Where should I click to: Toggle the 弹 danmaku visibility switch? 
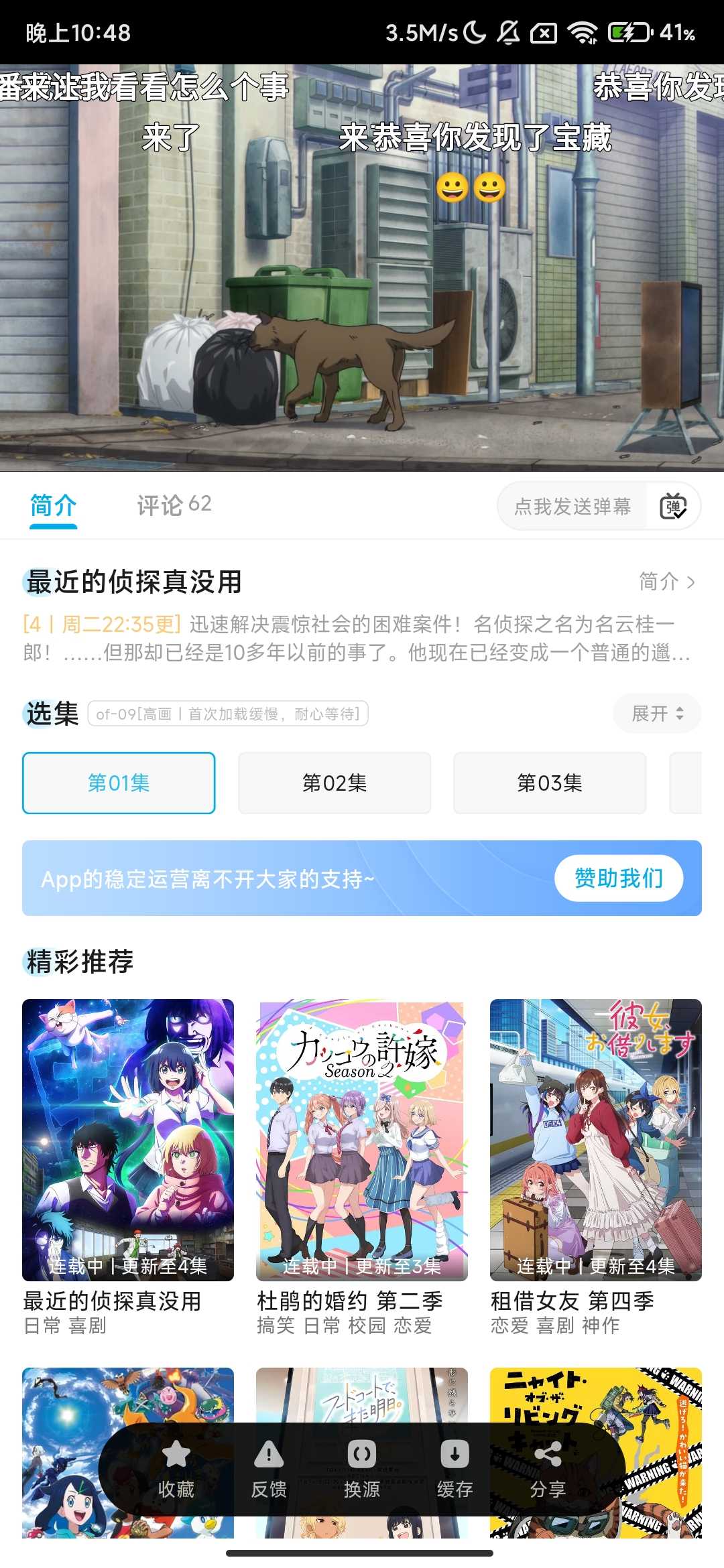click(x=674, y=507)
